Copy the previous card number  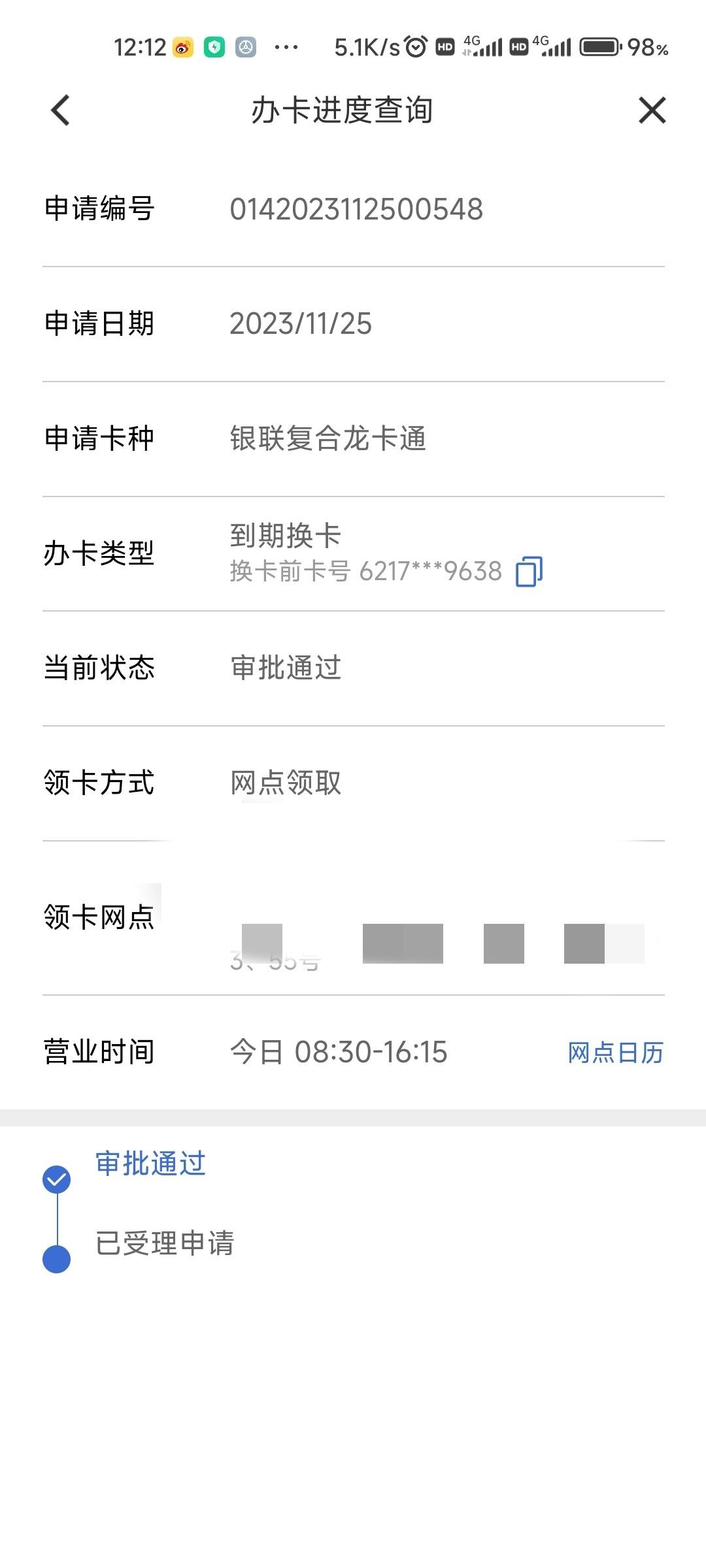tap(529, 572)
